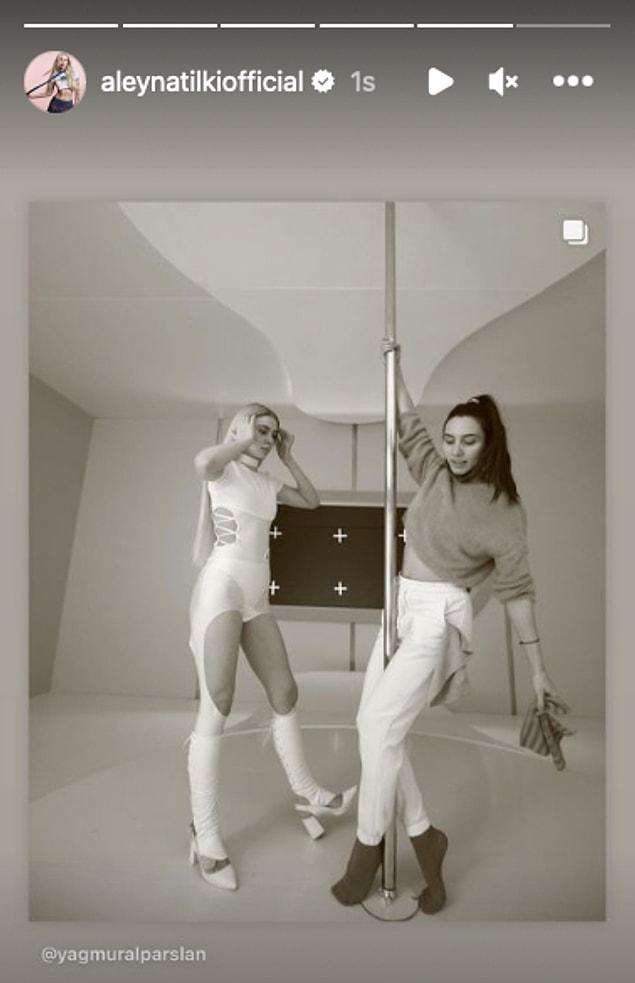Play the story

click(x=440, y=82)
